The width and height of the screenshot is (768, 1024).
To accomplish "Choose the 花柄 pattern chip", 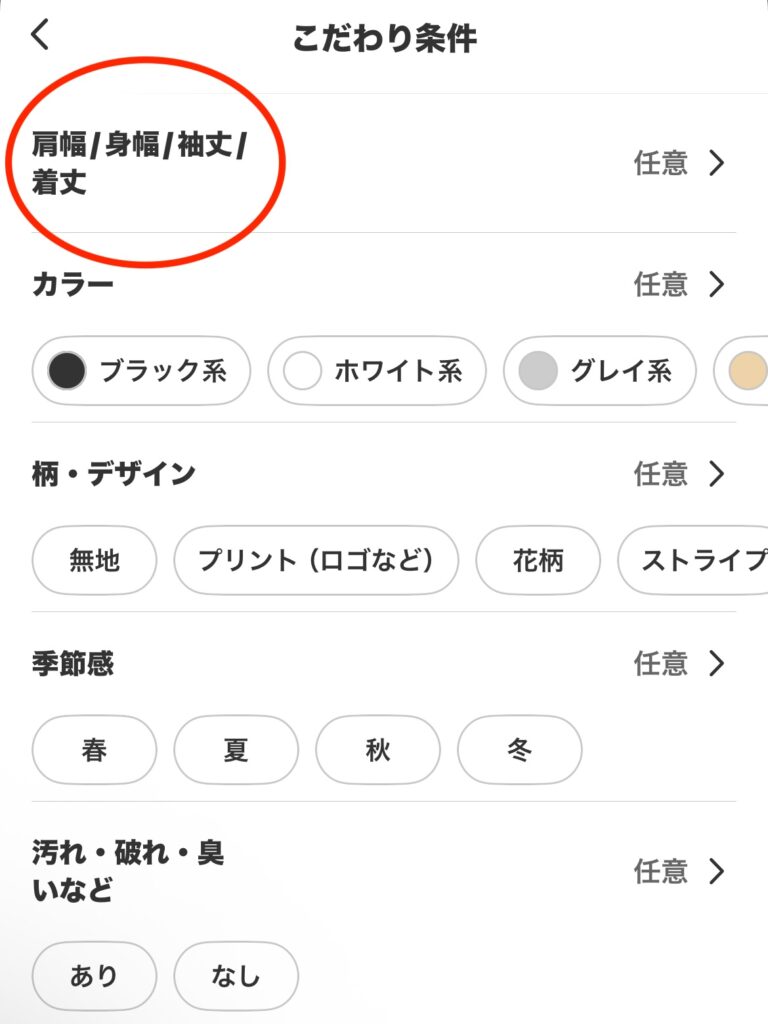I will coord(538,560).
